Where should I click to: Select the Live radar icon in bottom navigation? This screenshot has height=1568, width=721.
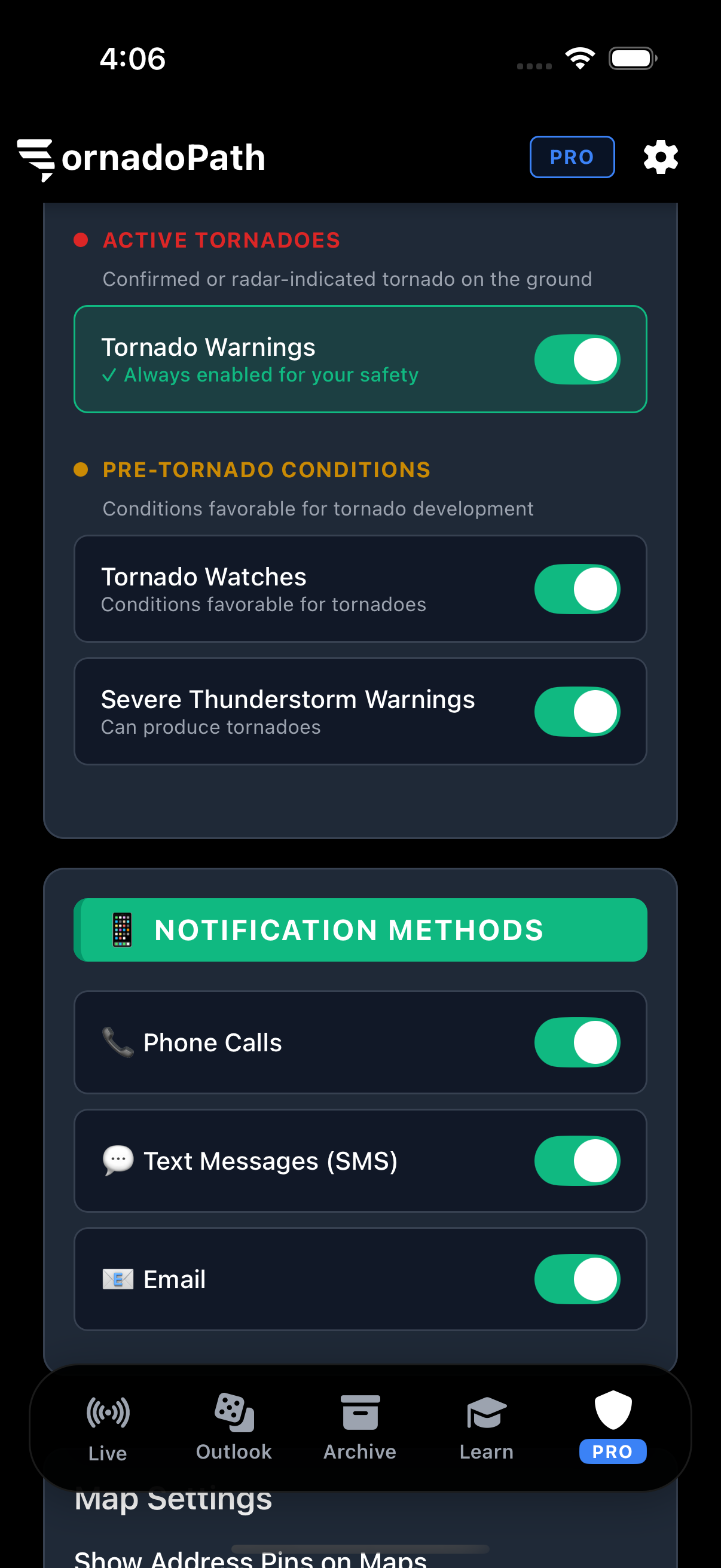click(108, 1413)
